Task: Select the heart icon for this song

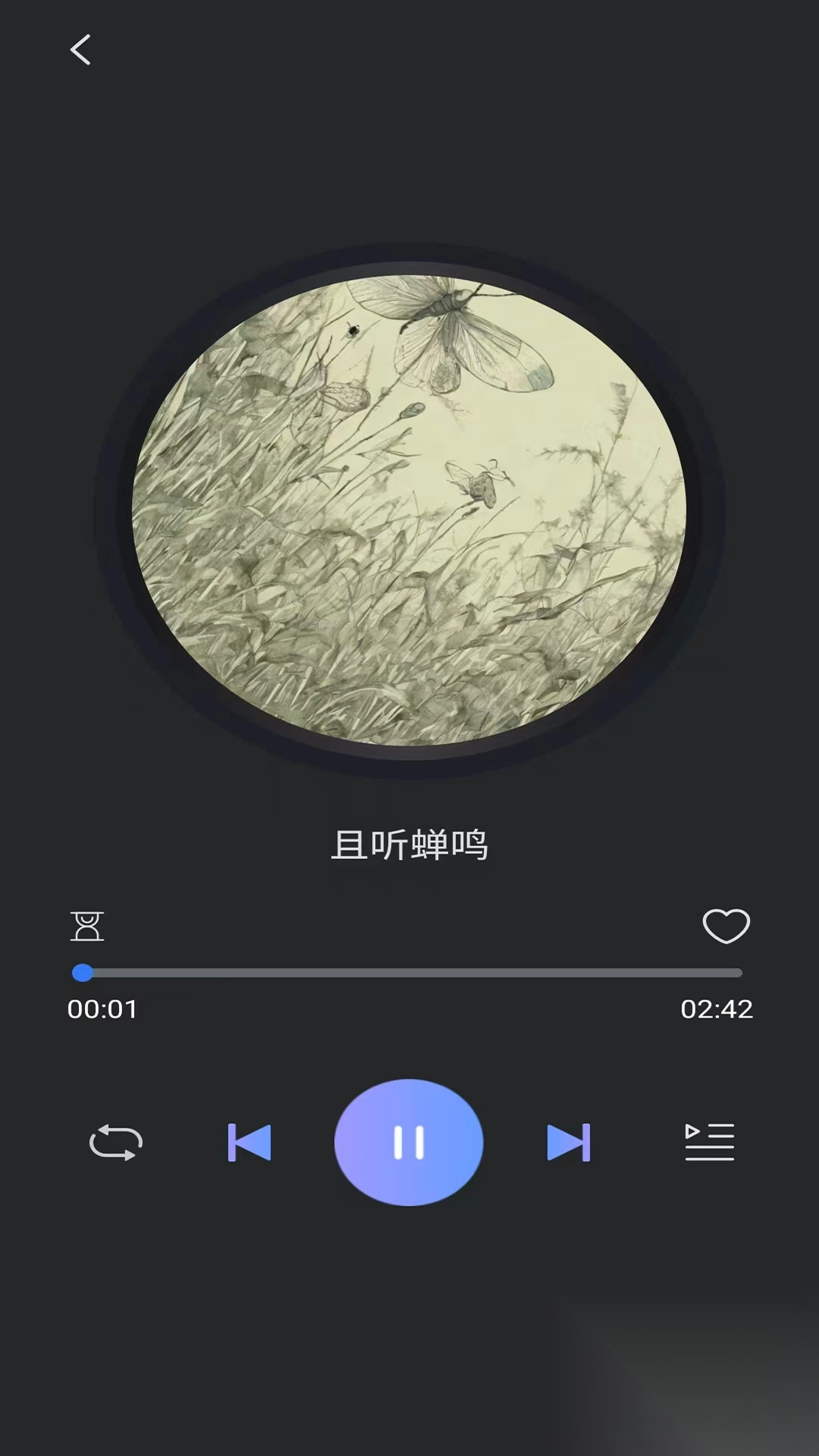Action: pyautogui.click(x=726, y=927)
